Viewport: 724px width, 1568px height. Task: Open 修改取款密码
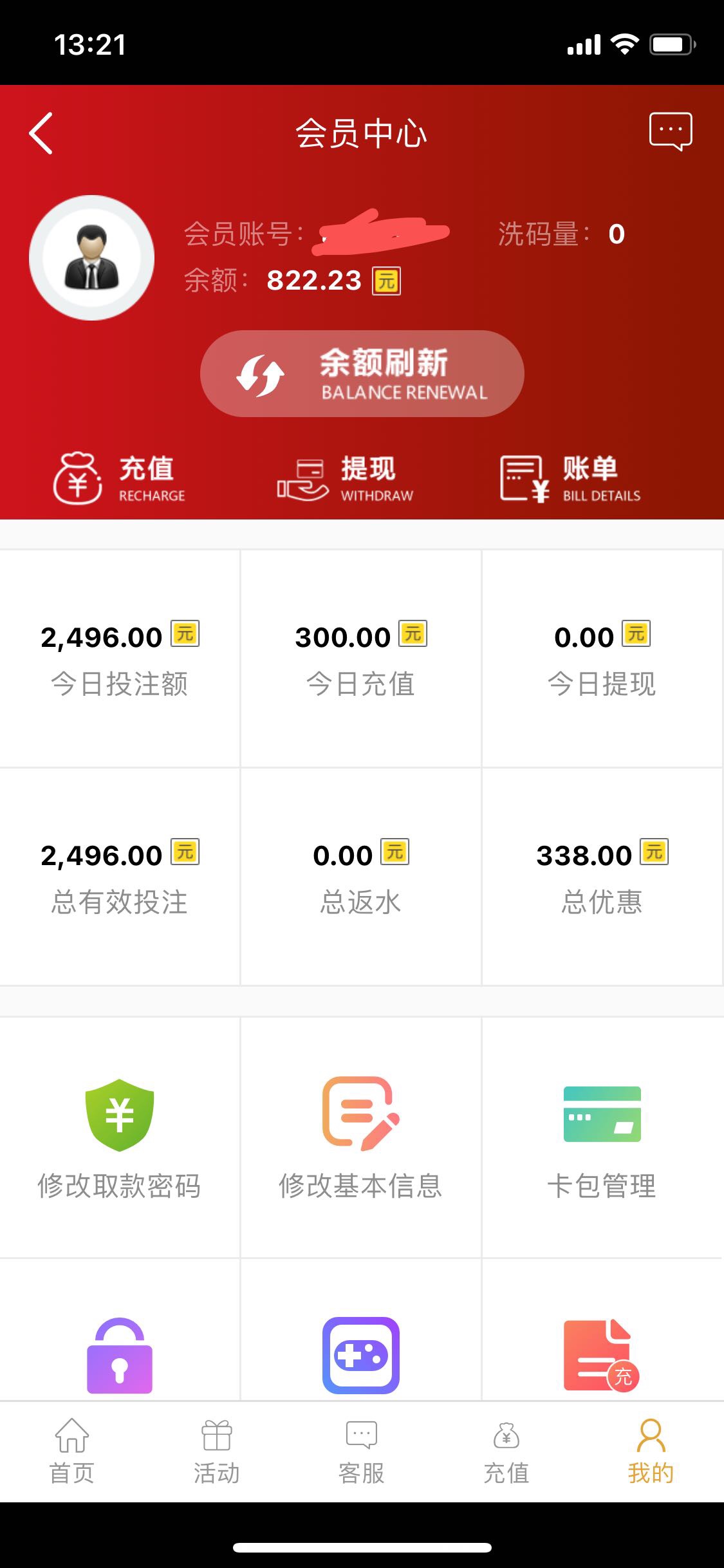[120, 1137]
